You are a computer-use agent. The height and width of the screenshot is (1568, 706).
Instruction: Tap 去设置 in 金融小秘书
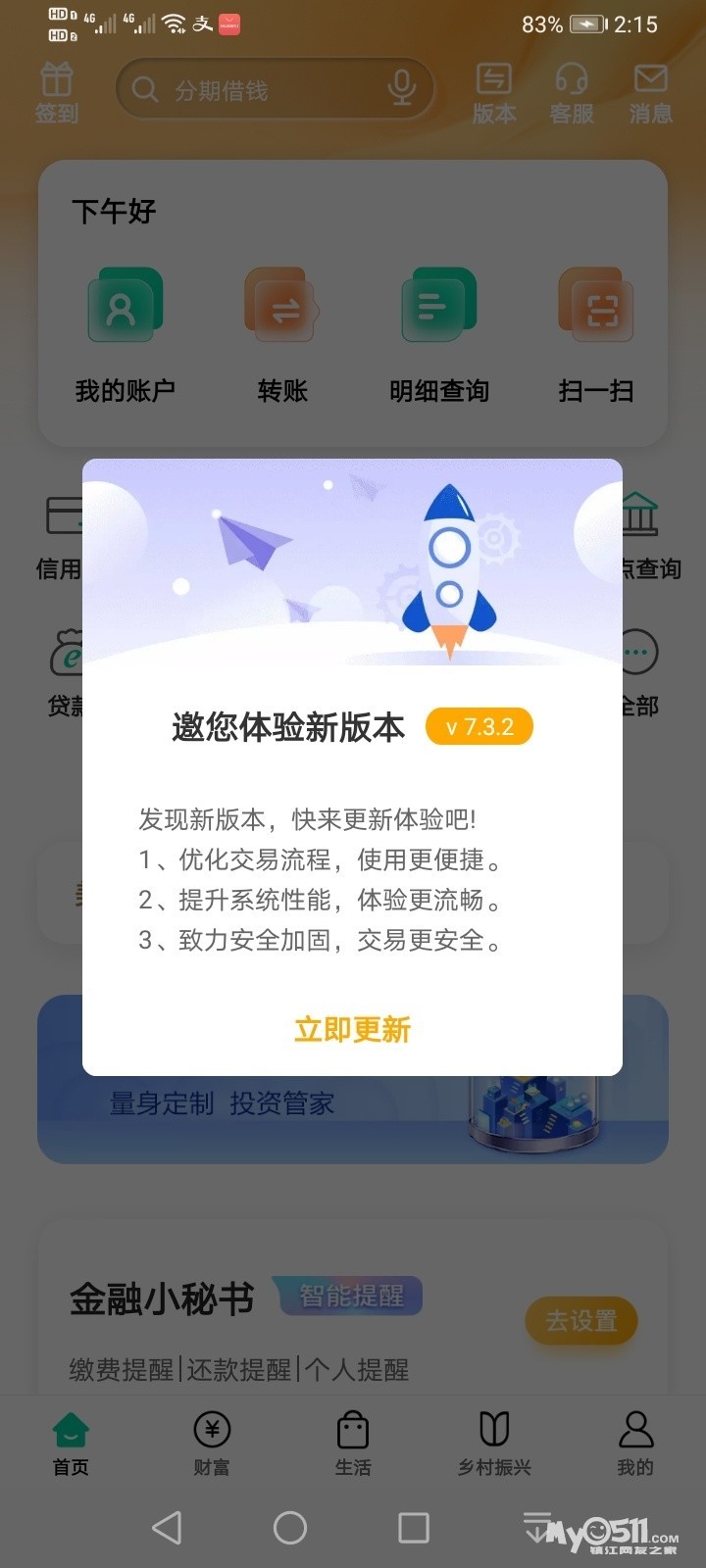click(581, 1321)
